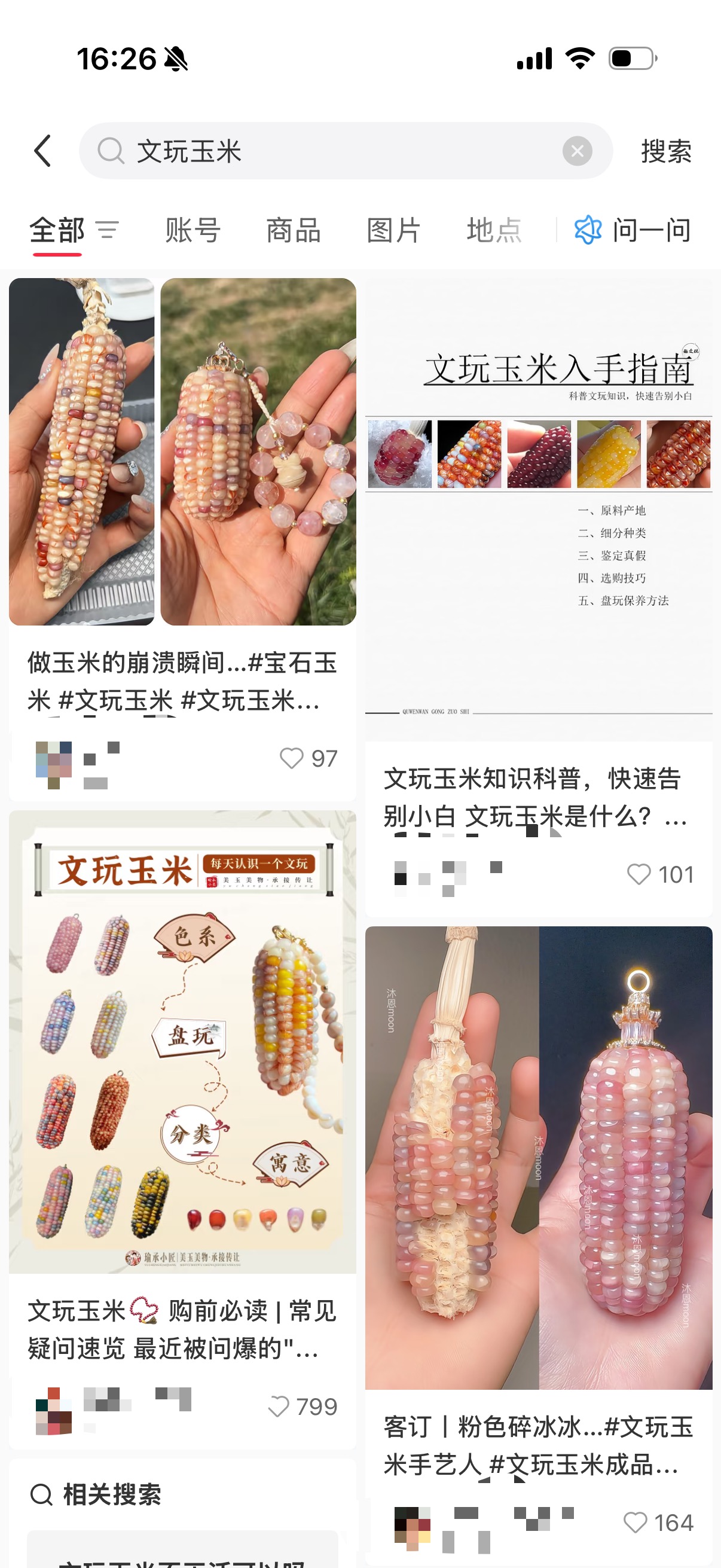The image size is (721, 1568).
Task: Like the 文玩玉米知识科普 post
Action: click(639, 875)
